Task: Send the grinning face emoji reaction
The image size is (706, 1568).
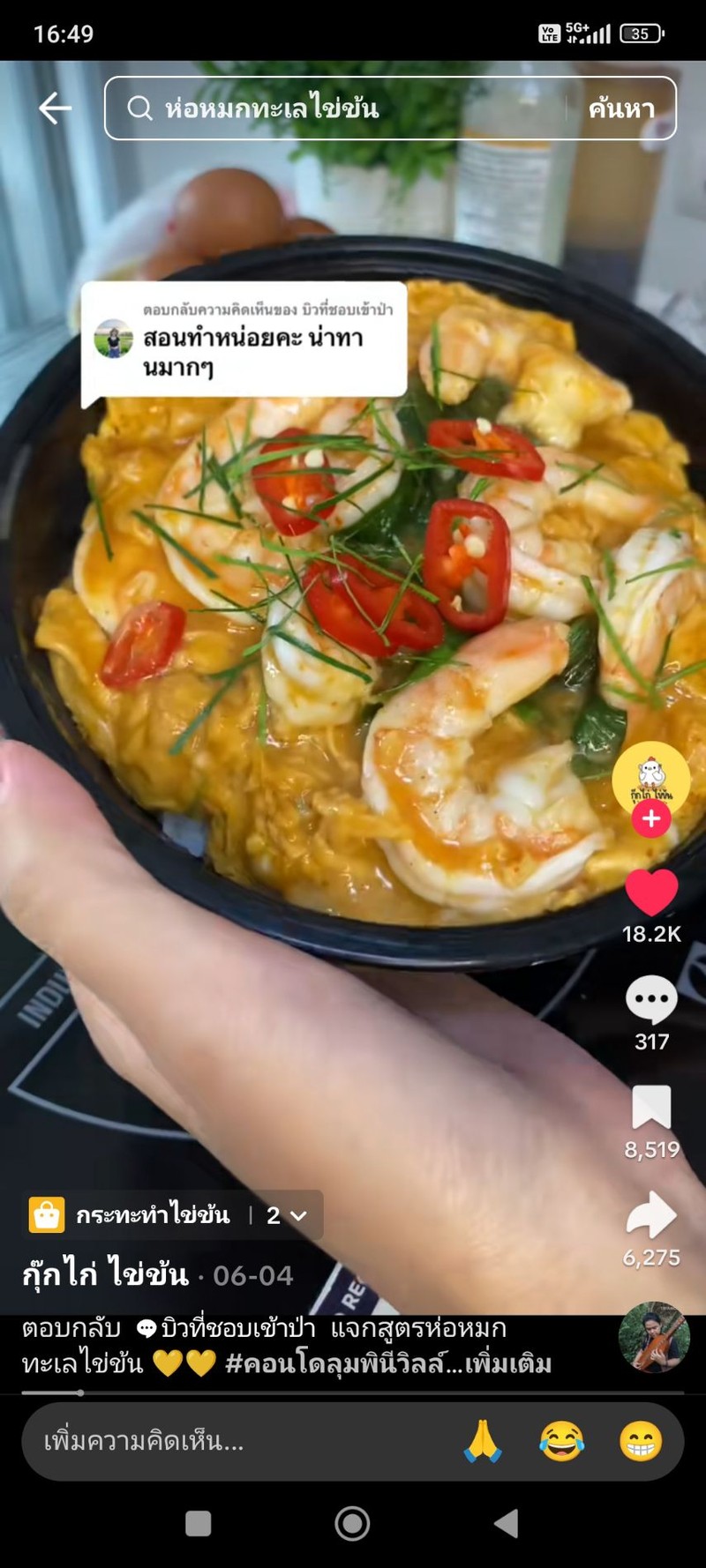Action: [x=641, y=1443]
